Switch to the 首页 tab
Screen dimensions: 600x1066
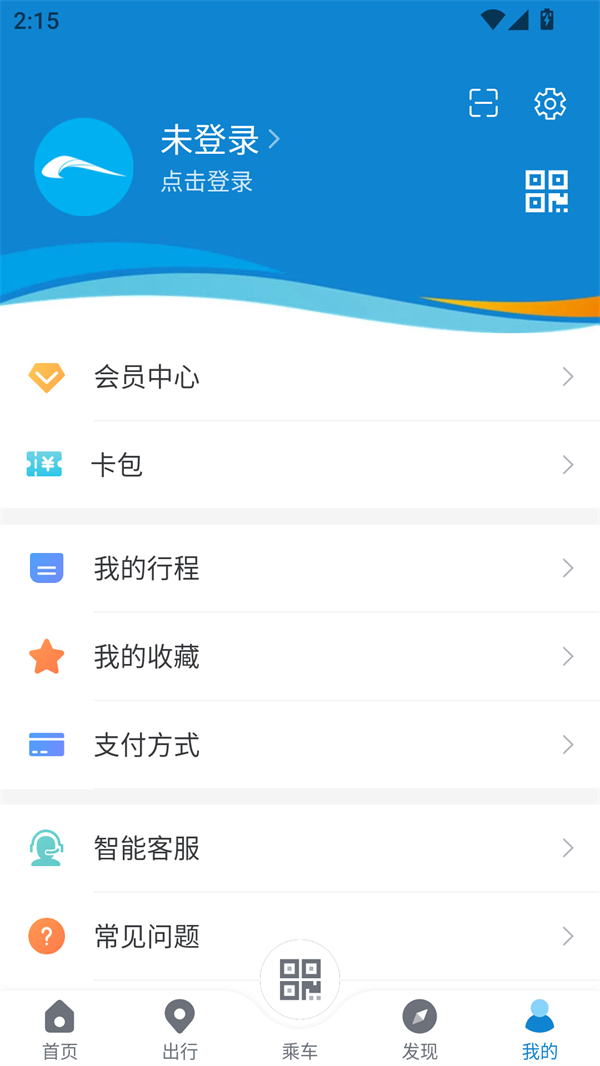[x=60, y=1030]
